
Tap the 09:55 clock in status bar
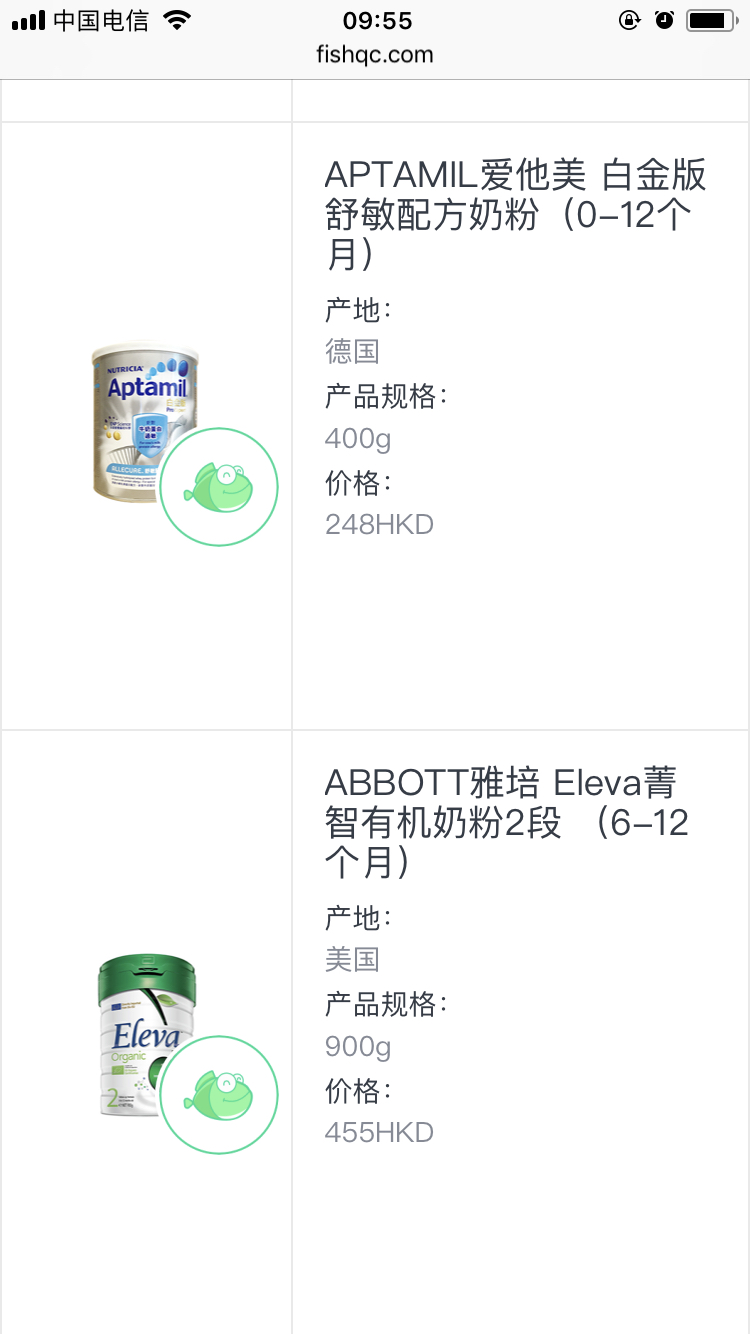point(375,20)
